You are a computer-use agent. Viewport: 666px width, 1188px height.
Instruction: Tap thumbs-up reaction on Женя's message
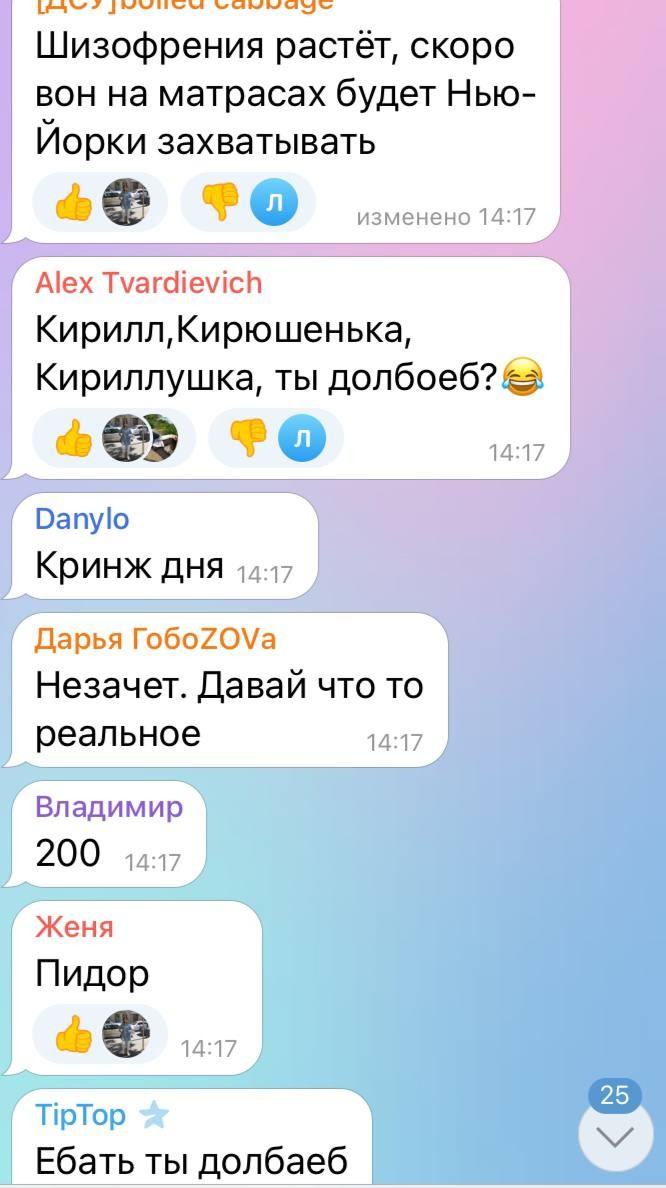point(100,1034)
